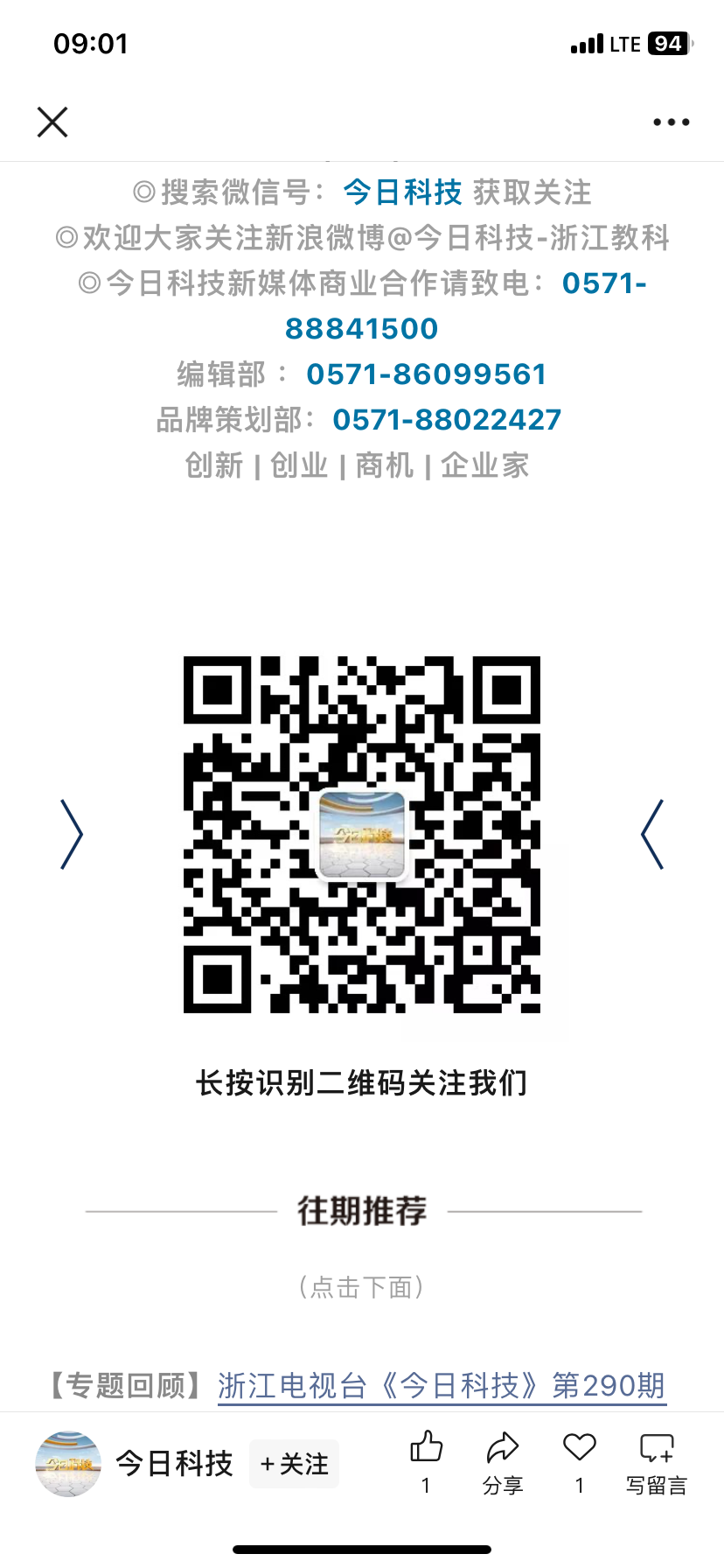Call business cooperation number 0571-88841500
Viewport: 724px width, 1568px height.
(465, 306)
